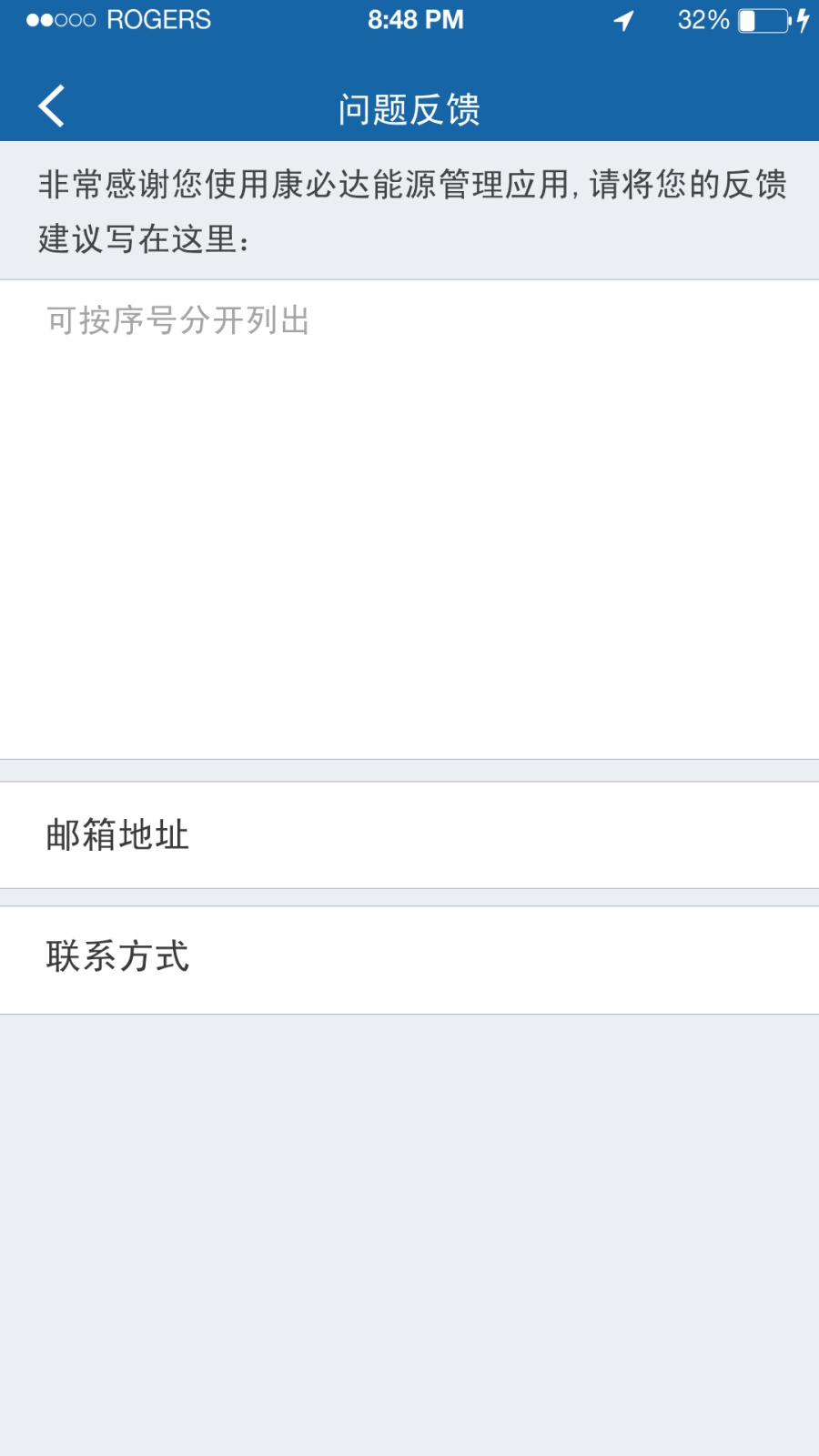Viewport: 819px width, 1456px height.
Task: Tap the 问题反馈 title in the header
Action: tap(409, 106)
